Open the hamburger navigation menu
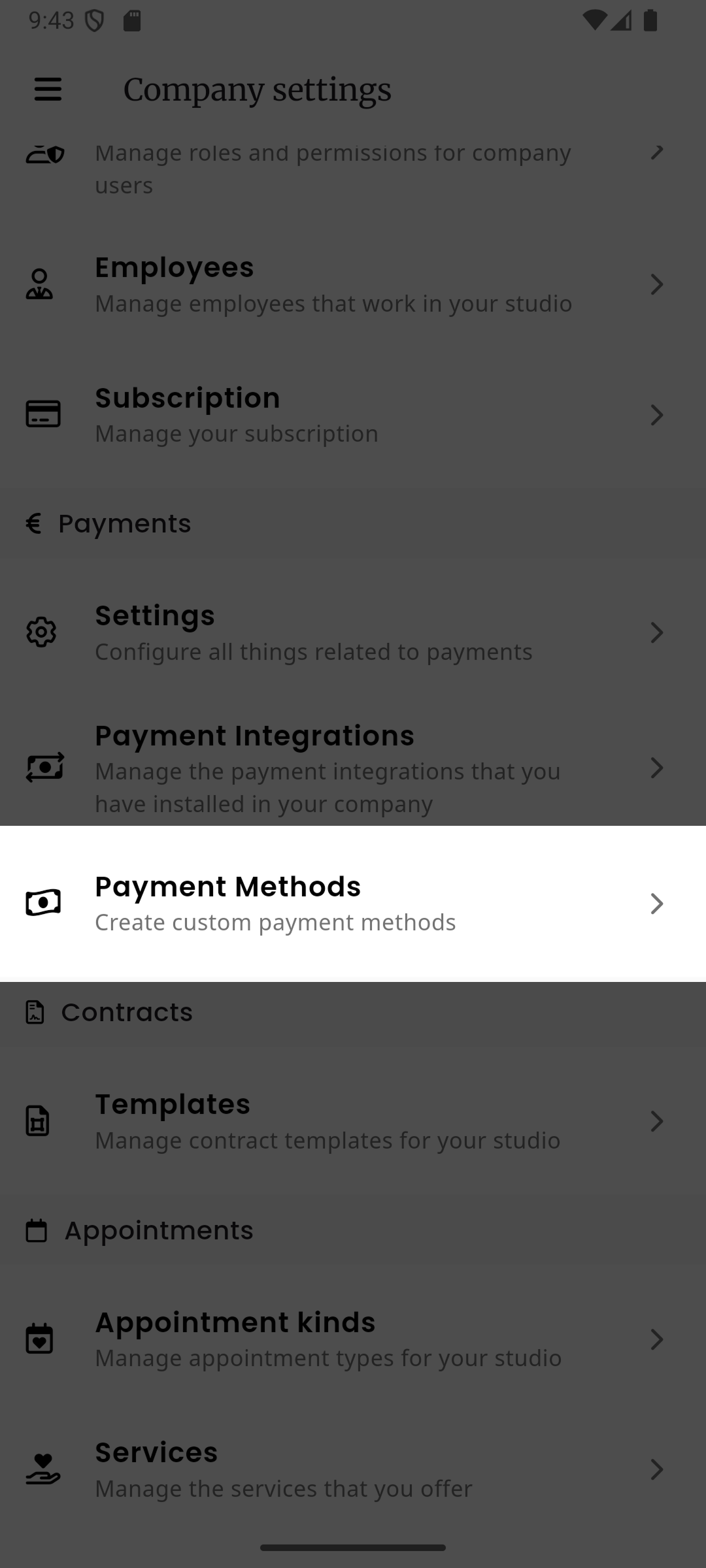 point(47,90)
